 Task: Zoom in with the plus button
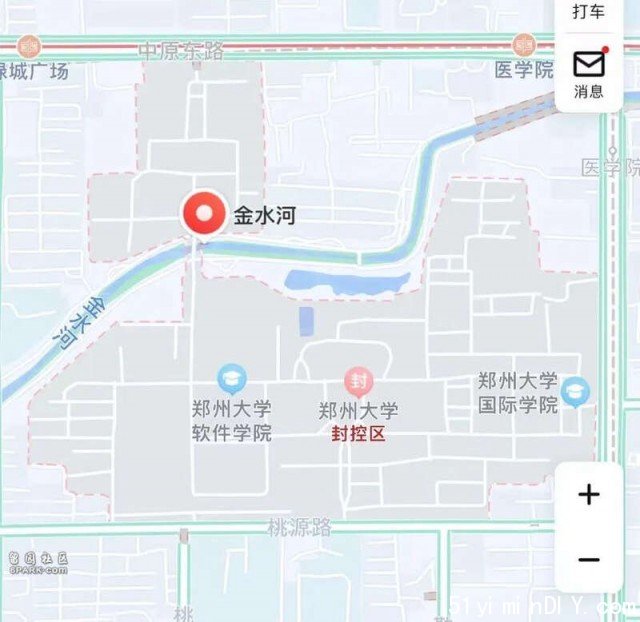click(589, 494)
